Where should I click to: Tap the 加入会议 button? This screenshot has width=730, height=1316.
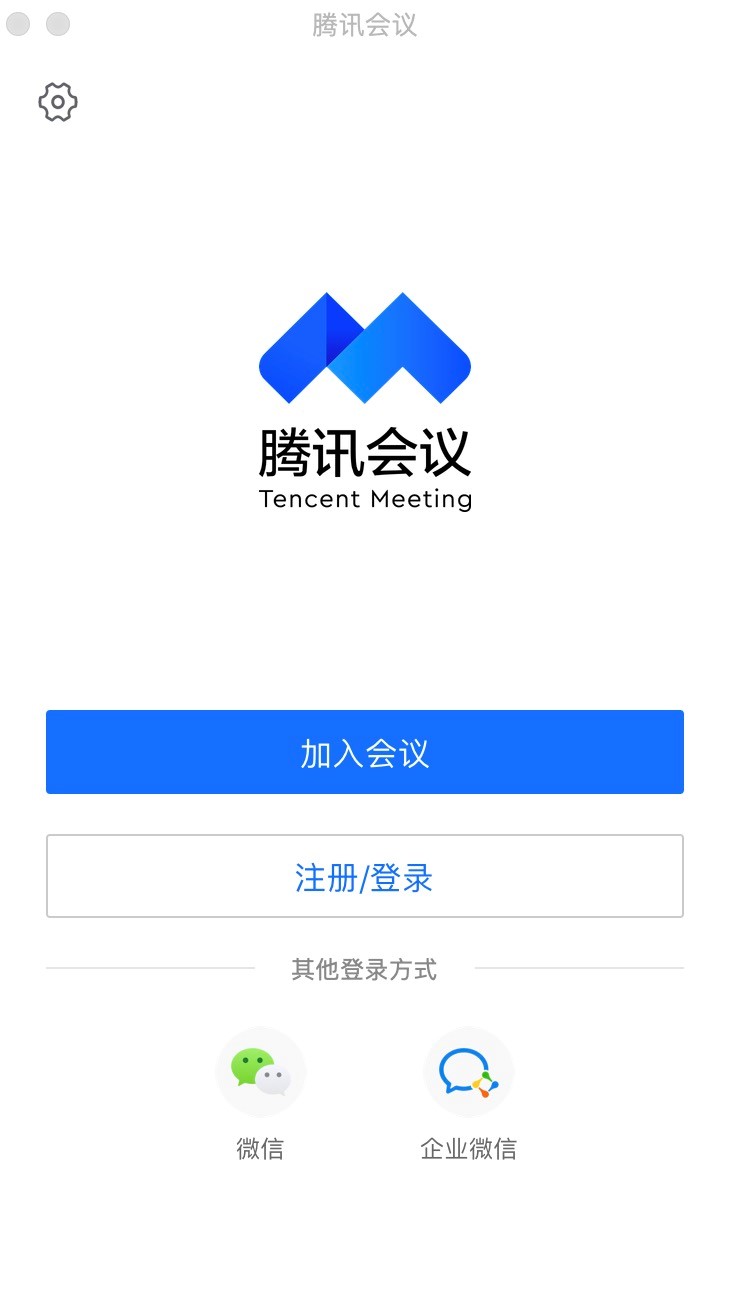tap(365, 752)
